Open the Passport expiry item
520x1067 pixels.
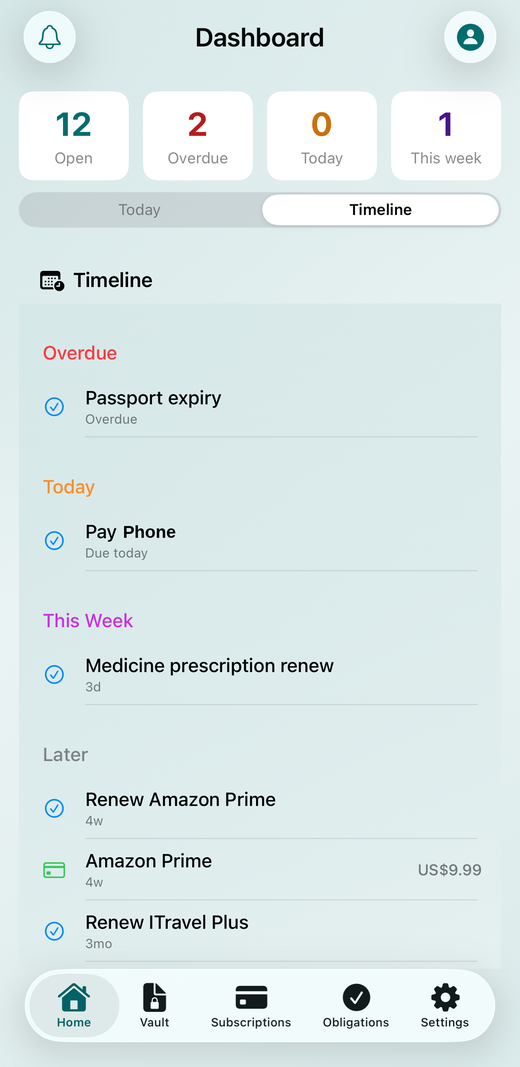[260, 407]
